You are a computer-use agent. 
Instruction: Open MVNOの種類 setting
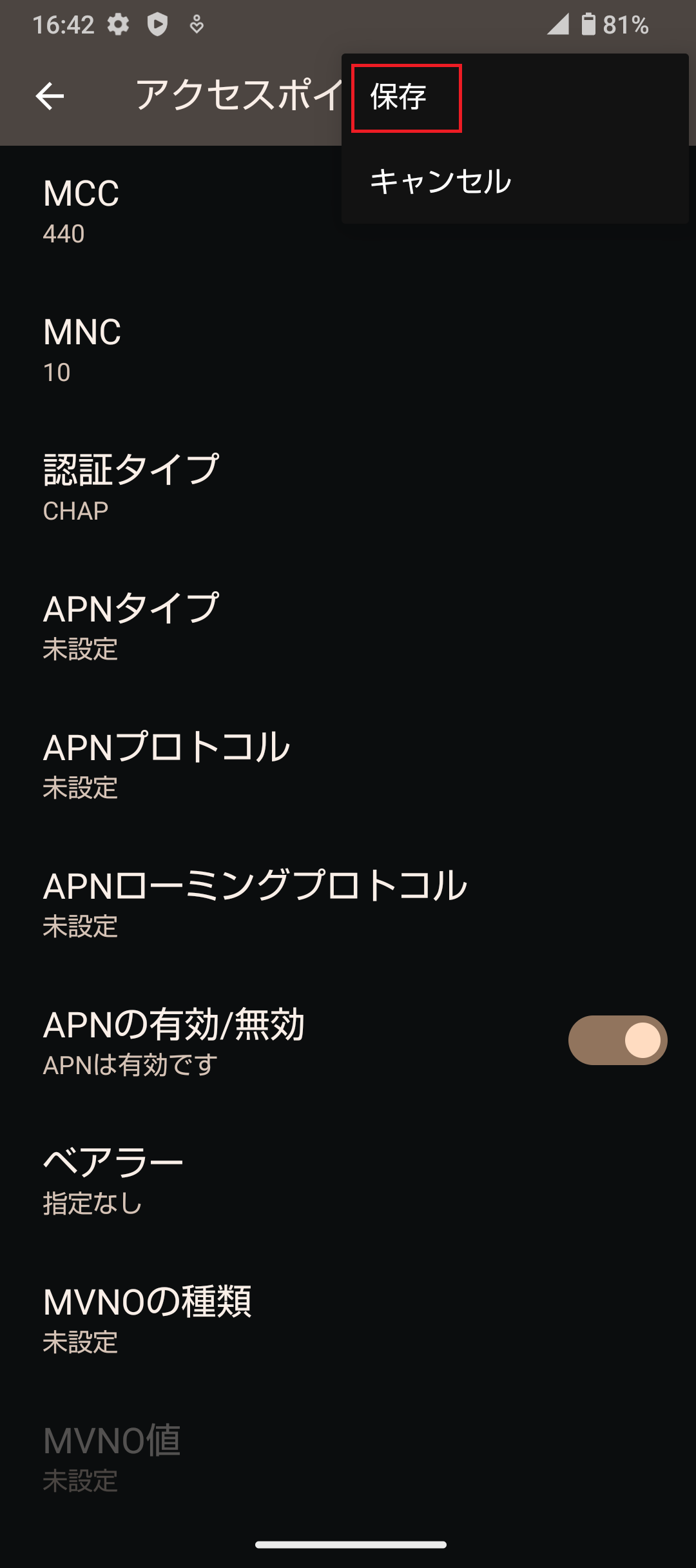(147, 1320)
